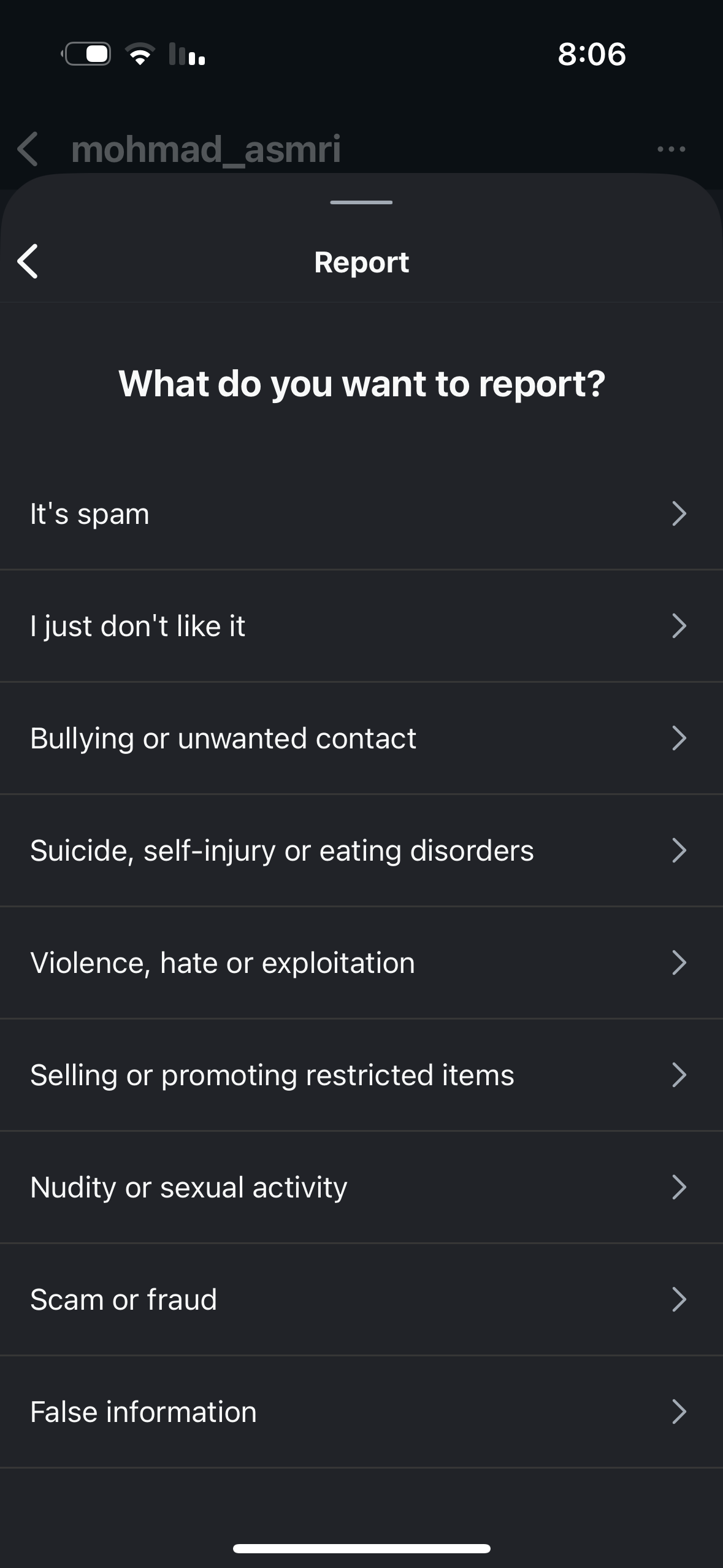Go back from the Report sheet
The width and height of the screenshot is (723, 1568).
pos(28,261)
